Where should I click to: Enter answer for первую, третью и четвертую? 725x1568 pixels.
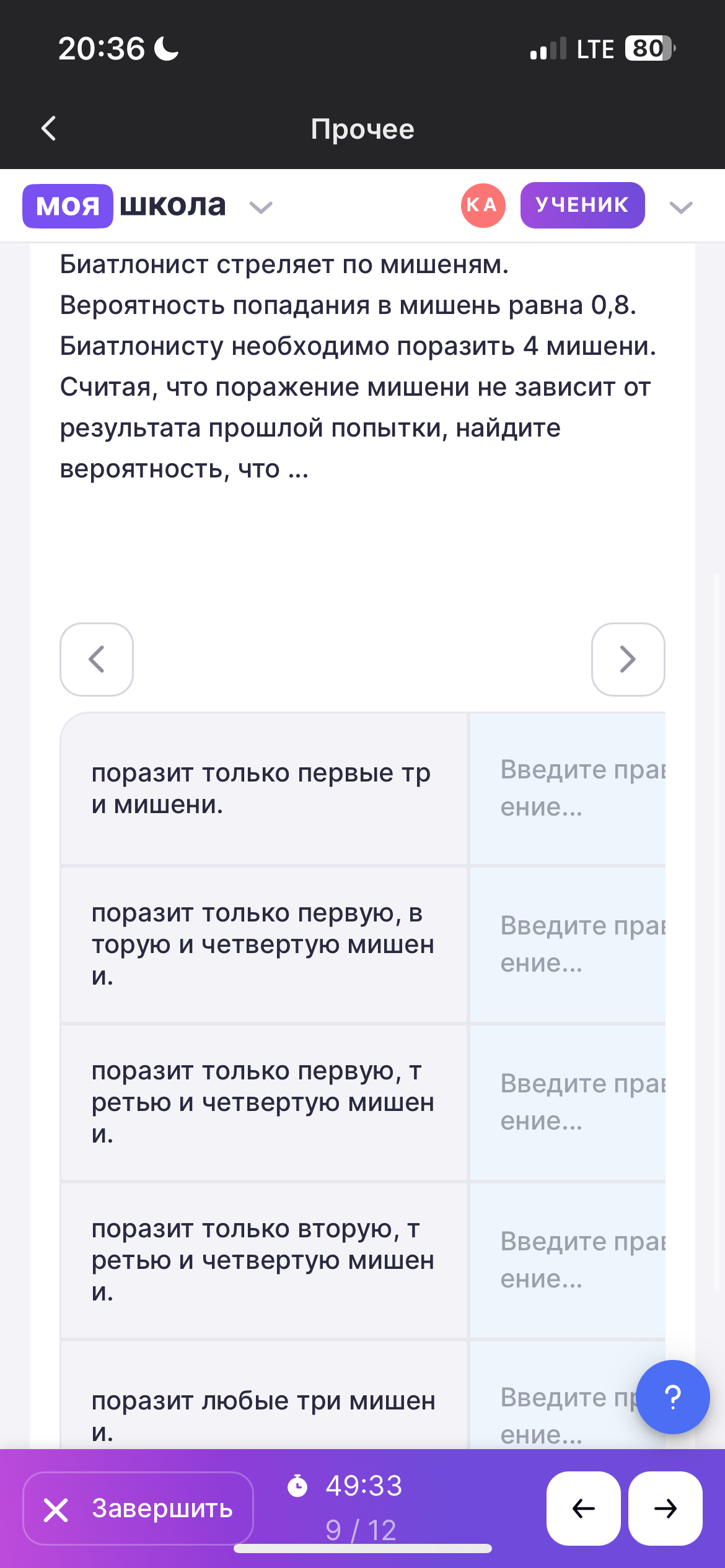(x=567, y=1102)
